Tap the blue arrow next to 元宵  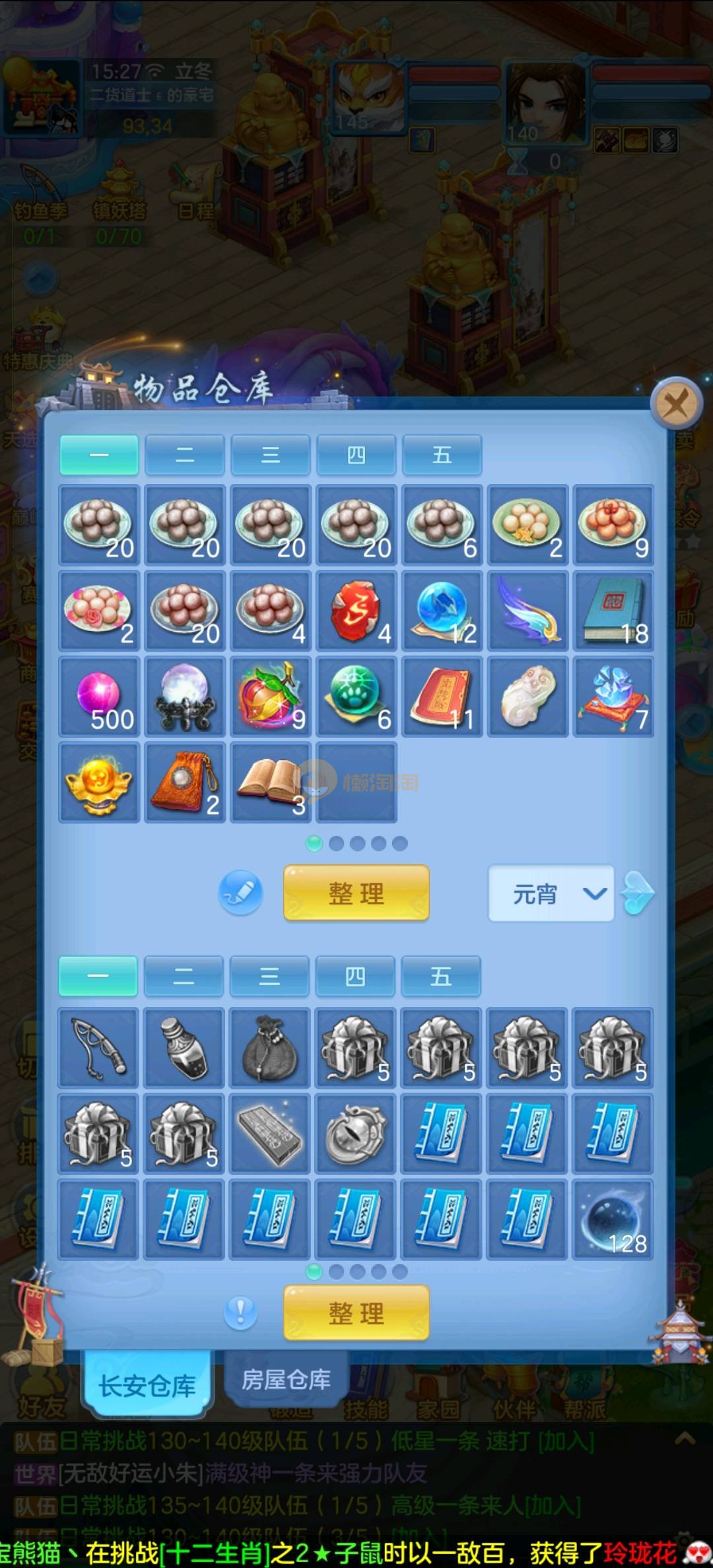(x=638, y=893)
